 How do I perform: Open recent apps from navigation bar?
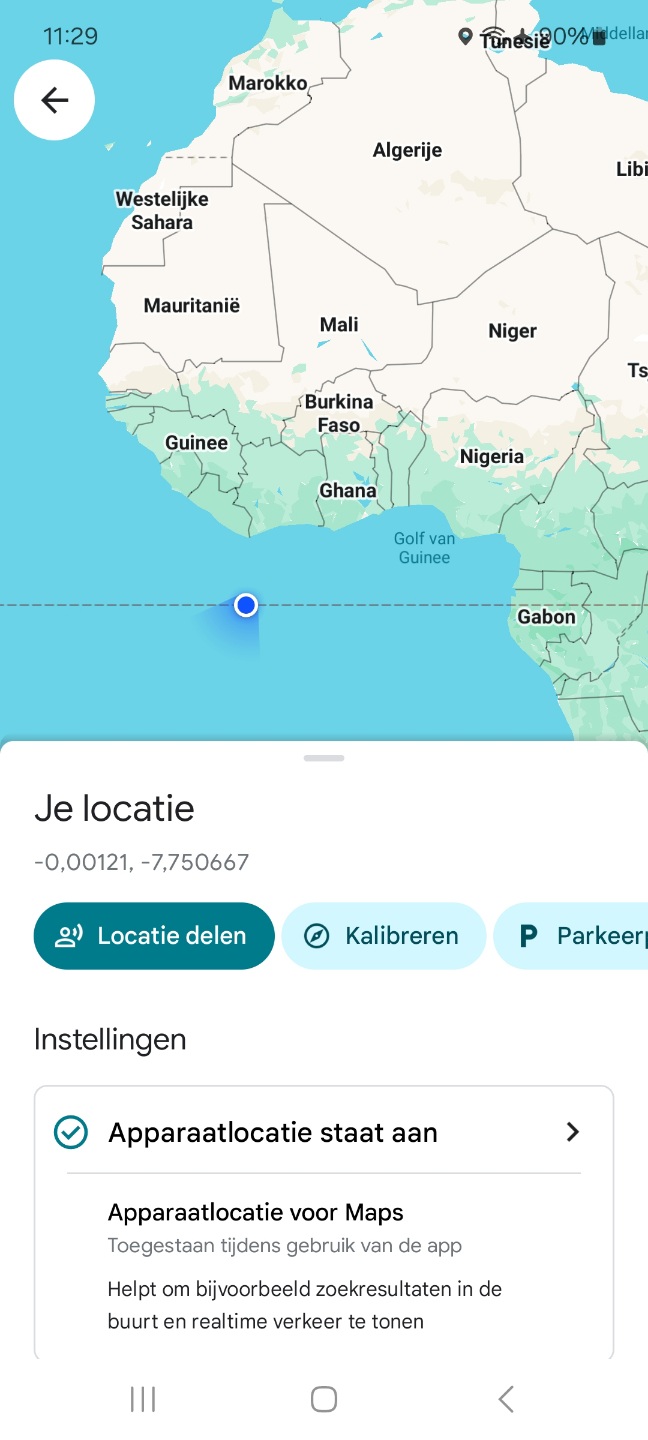143,1399
